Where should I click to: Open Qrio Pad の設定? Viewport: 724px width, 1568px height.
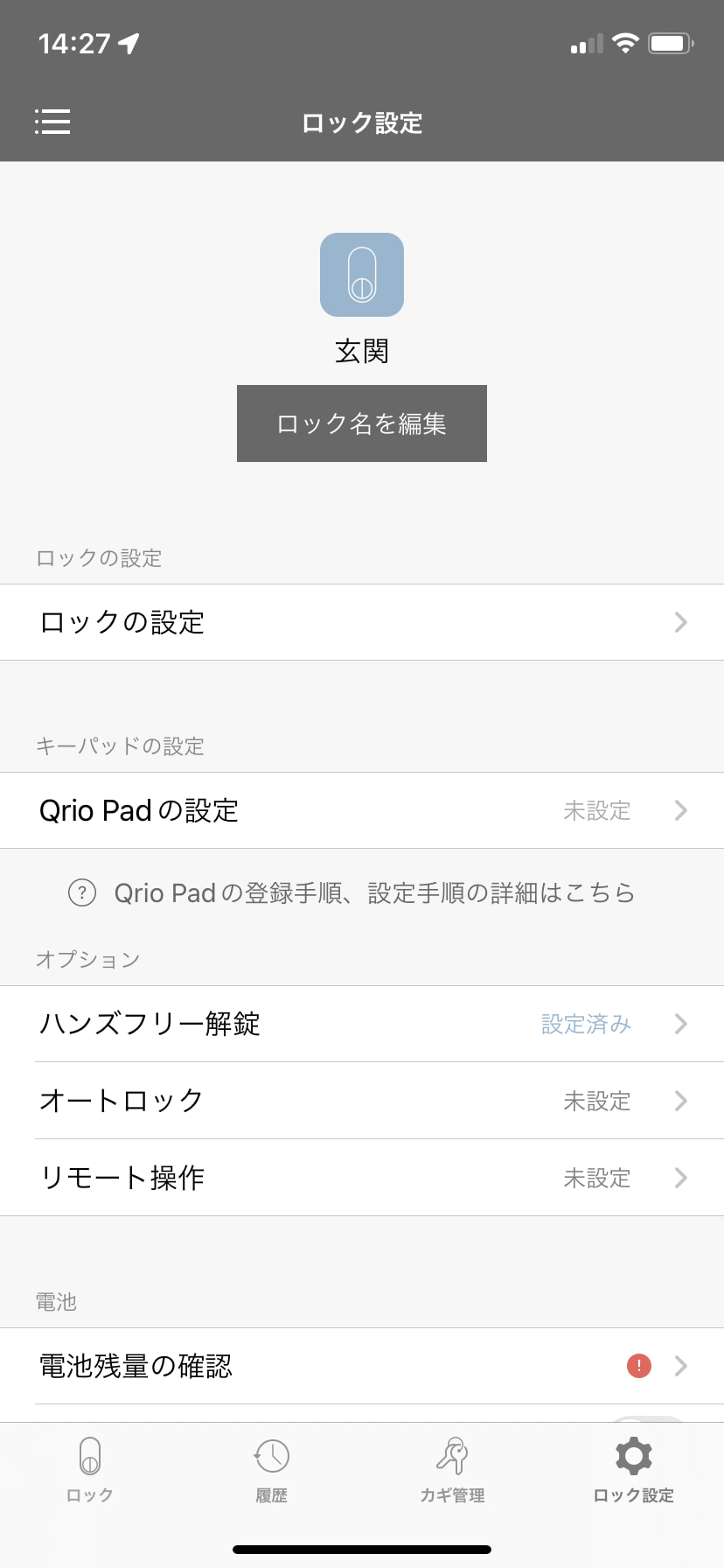362,810
